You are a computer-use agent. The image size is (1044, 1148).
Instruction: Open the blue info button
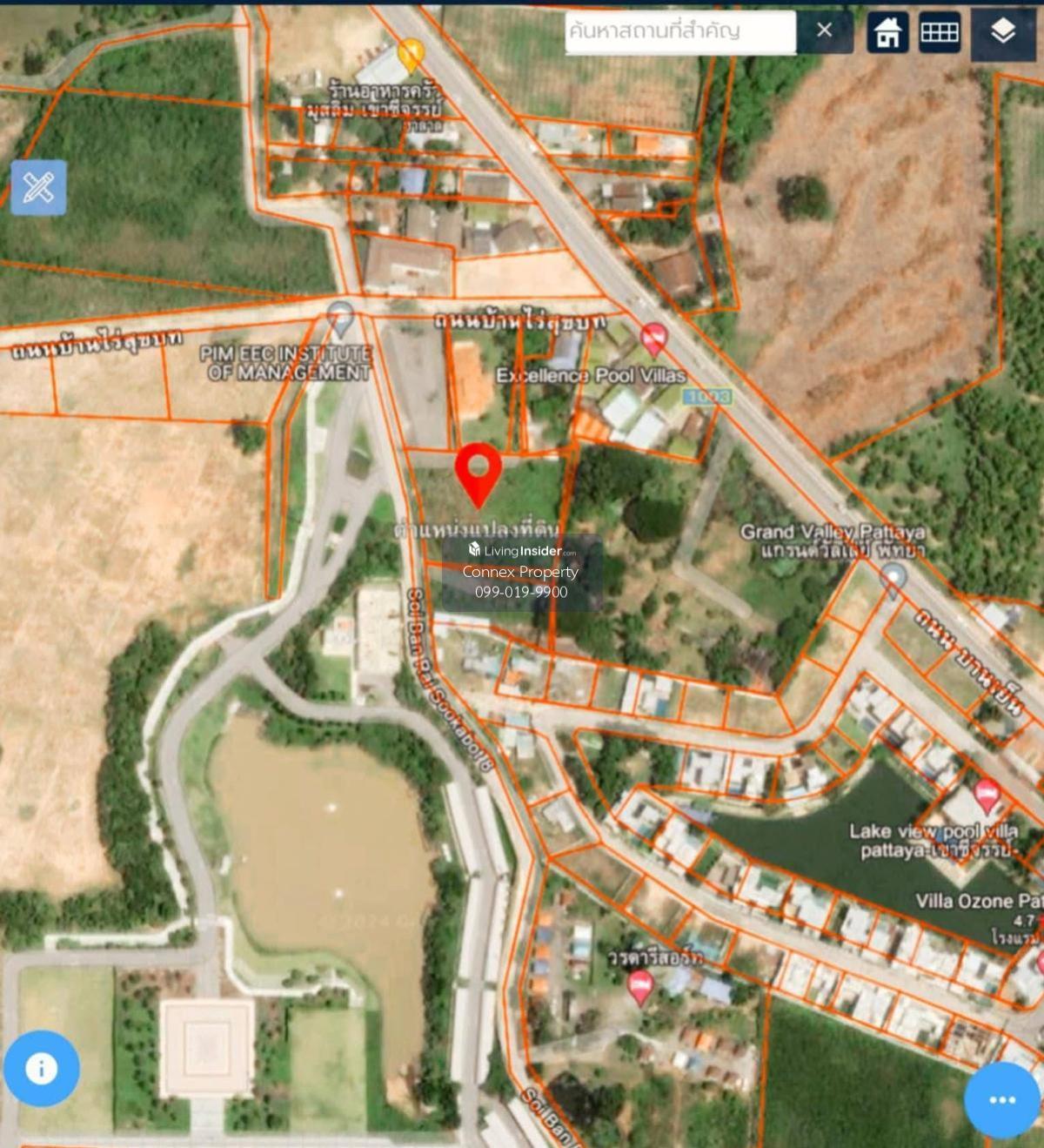(41, 1068)
